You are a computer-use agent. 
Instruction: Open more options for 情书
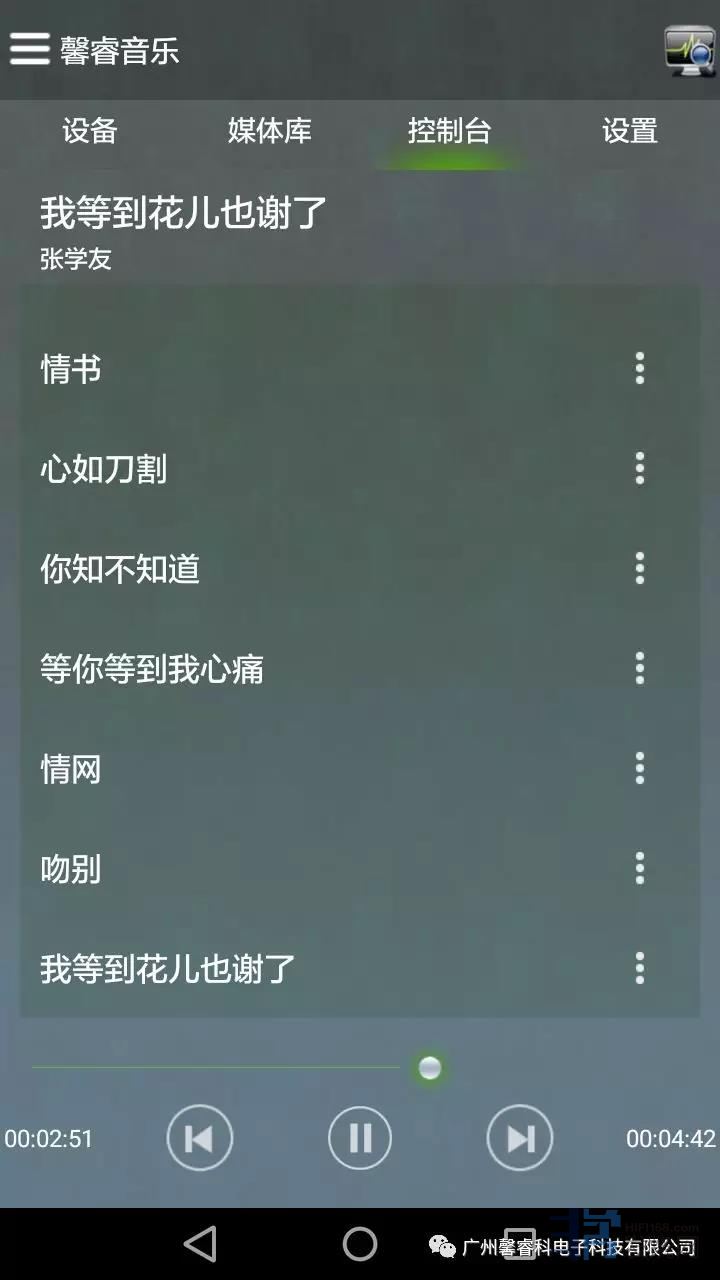640,368
